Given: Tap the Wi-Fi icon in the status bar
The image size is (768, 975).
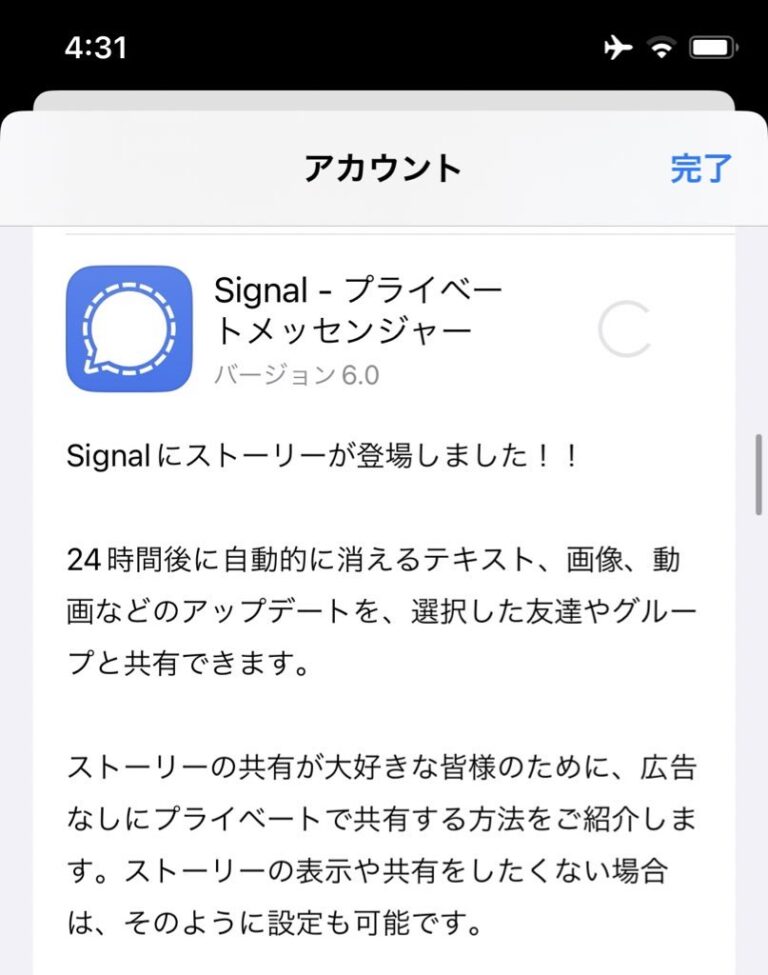Looking at the screenshot, I should pyautogui.click(x=661, y=45).
